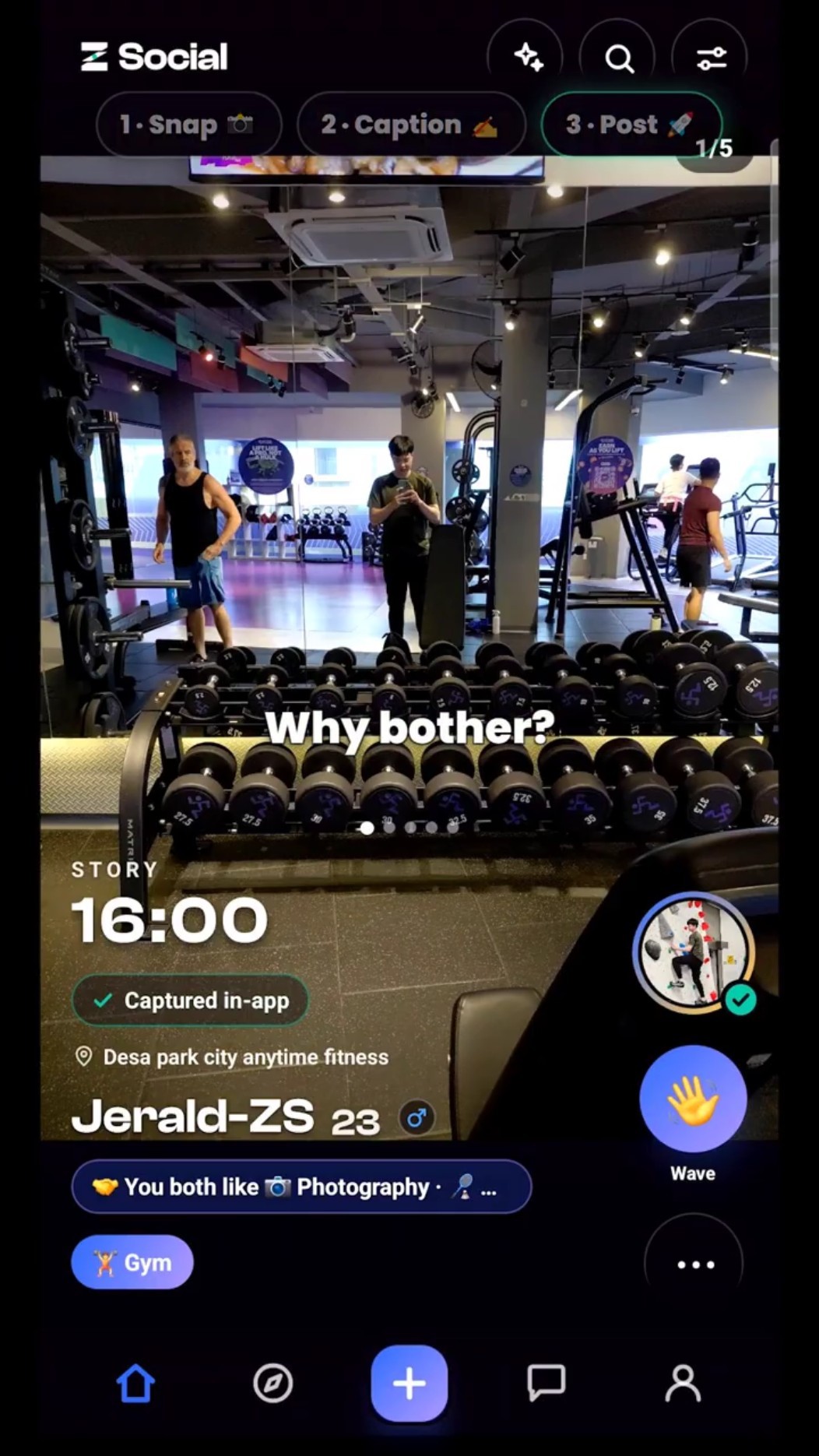Open Jerald-ZS's circular profile photo
Screen dimensions: 819x1456
[x=693, y=953]
